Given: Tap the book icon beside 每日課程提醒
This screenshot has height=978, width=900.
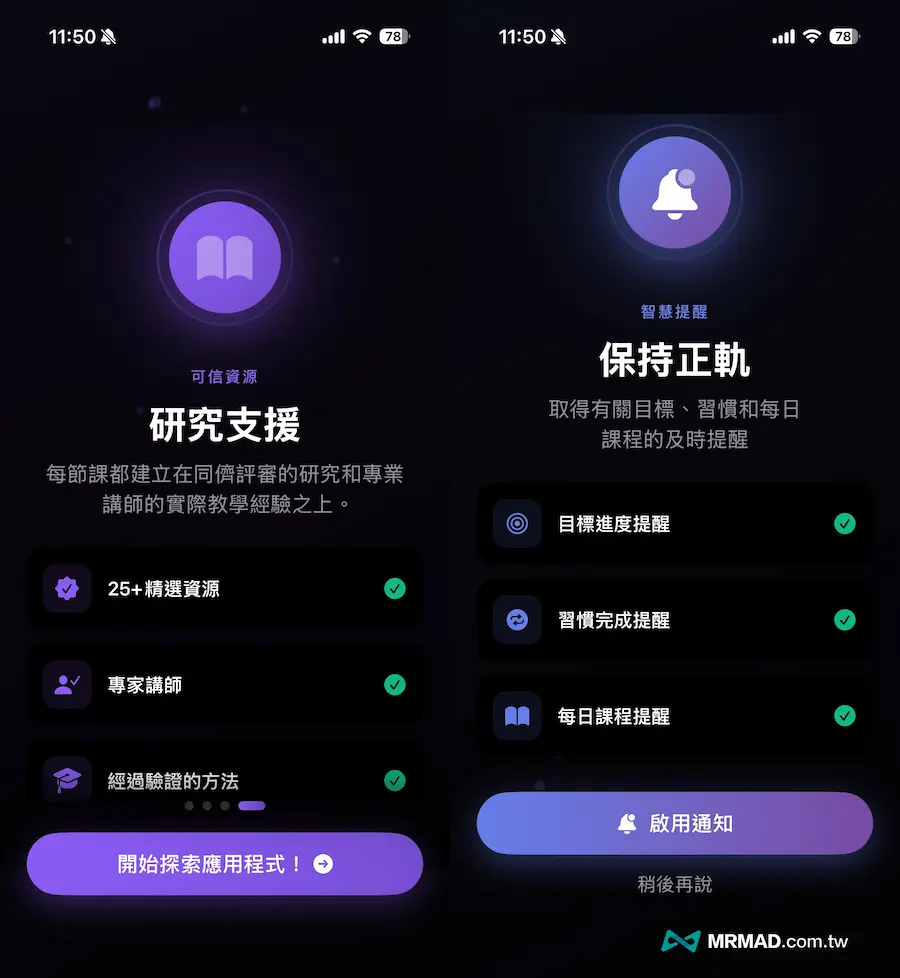Looking at the screenshot, I should tap(515, 716).
